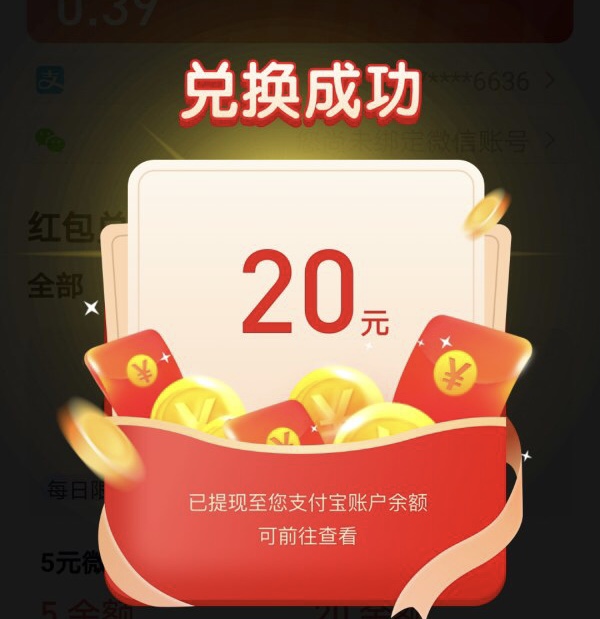Tap the red envelope to view balance

306,517
